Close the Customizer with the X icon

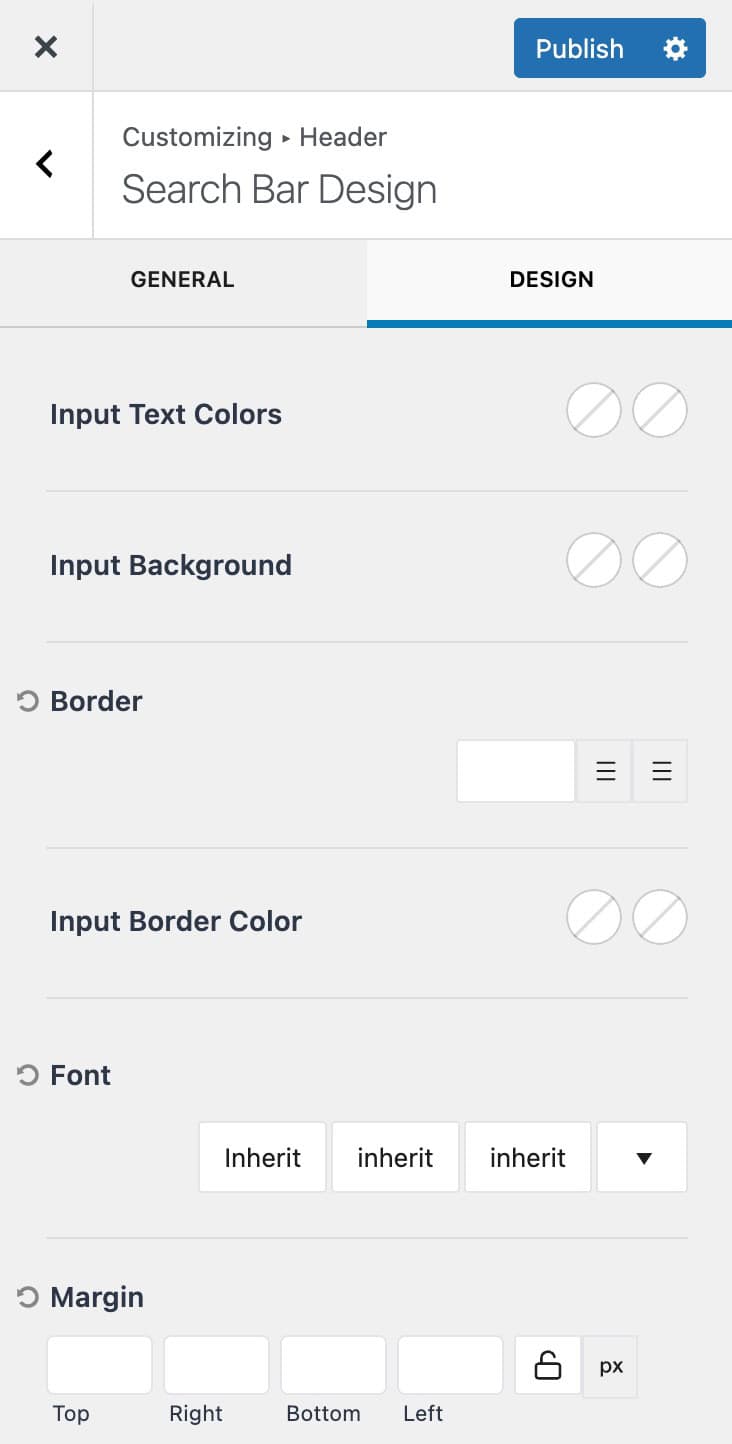coord(45,46)
